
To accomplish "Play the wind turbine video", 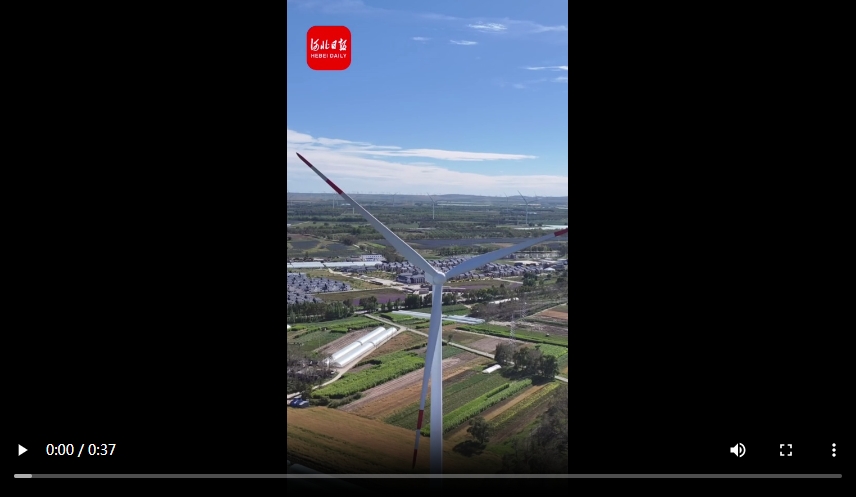I will (22, 450).
